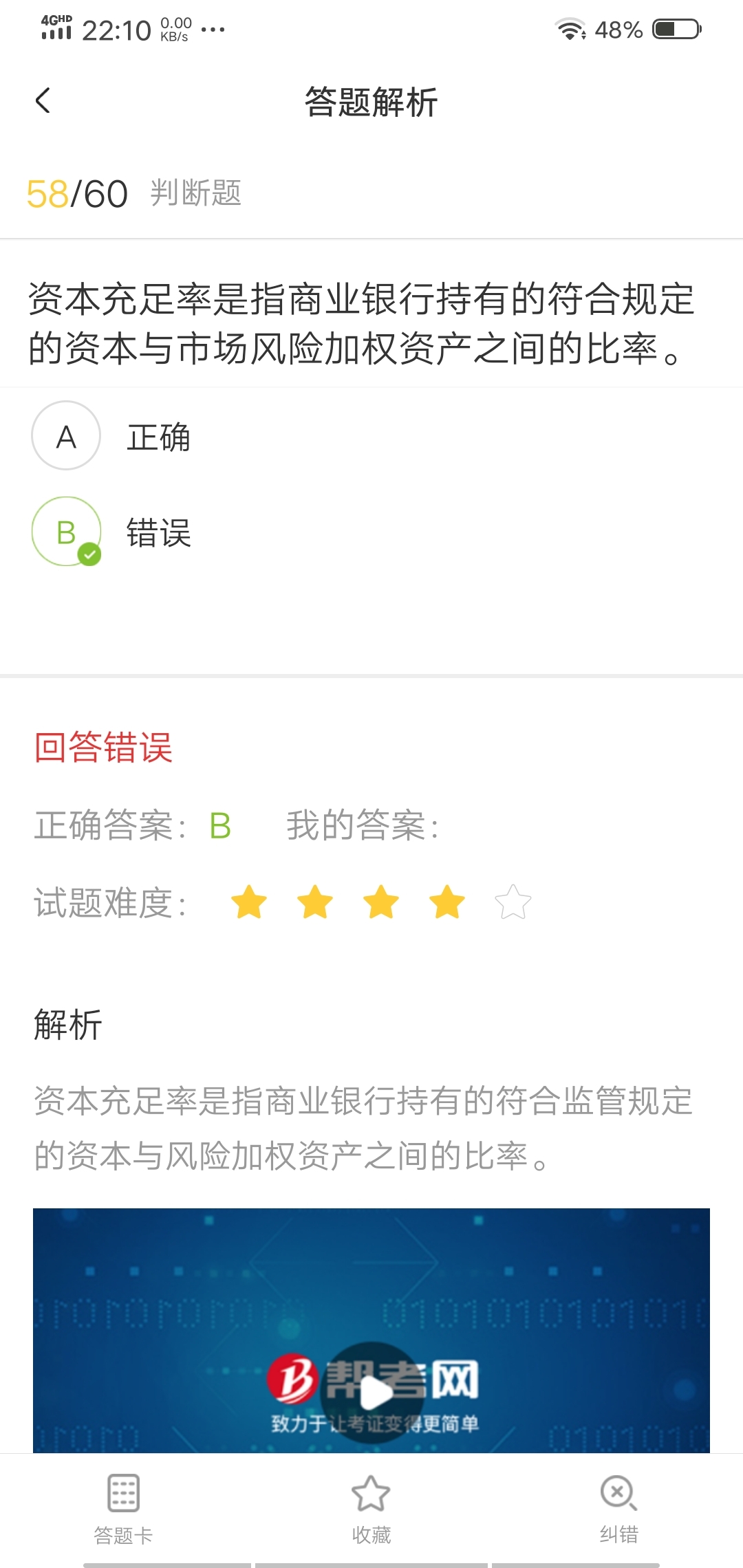Go back from the 答题解析 page
Viewport: 743px width, 1568px height.
43,101
